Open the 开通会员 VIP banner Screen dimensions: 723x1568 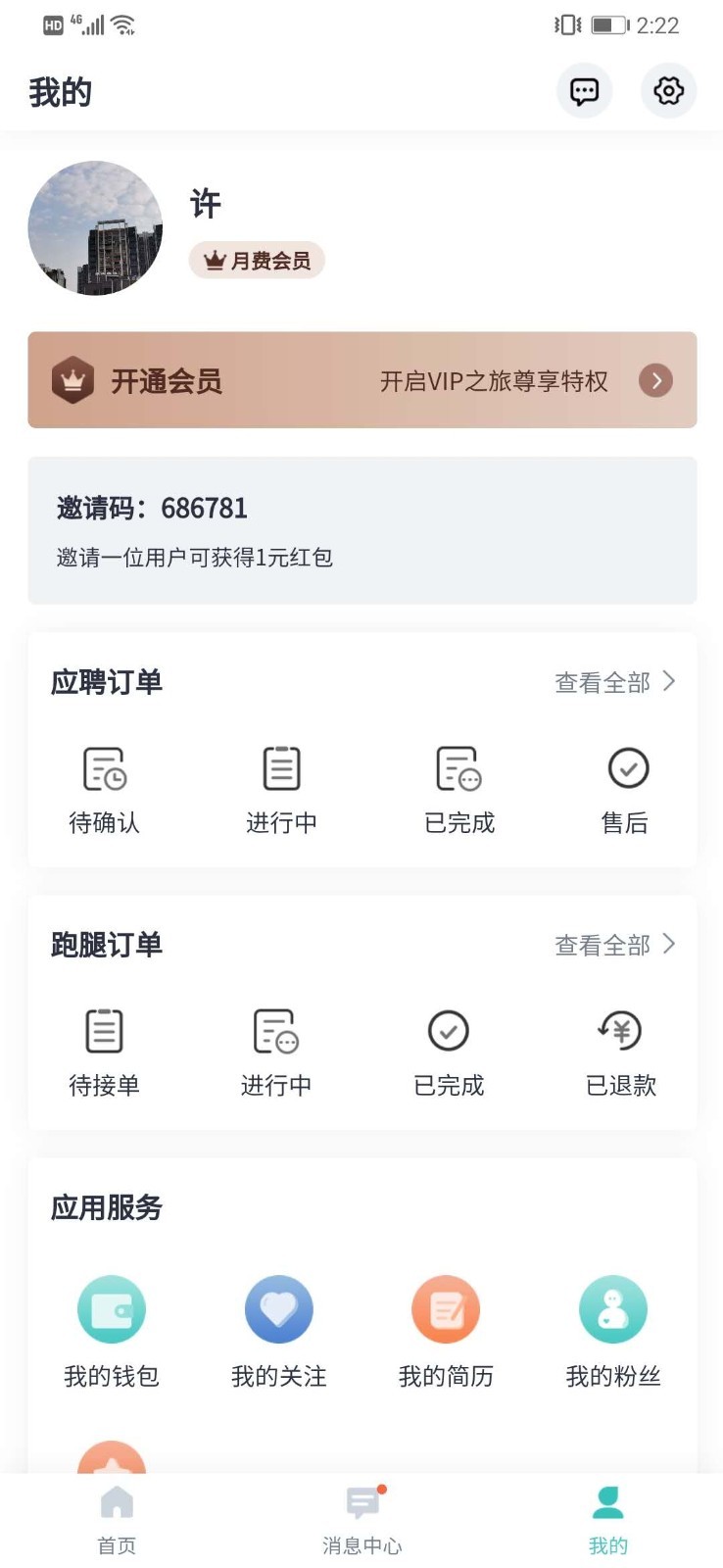pos(361,380)
